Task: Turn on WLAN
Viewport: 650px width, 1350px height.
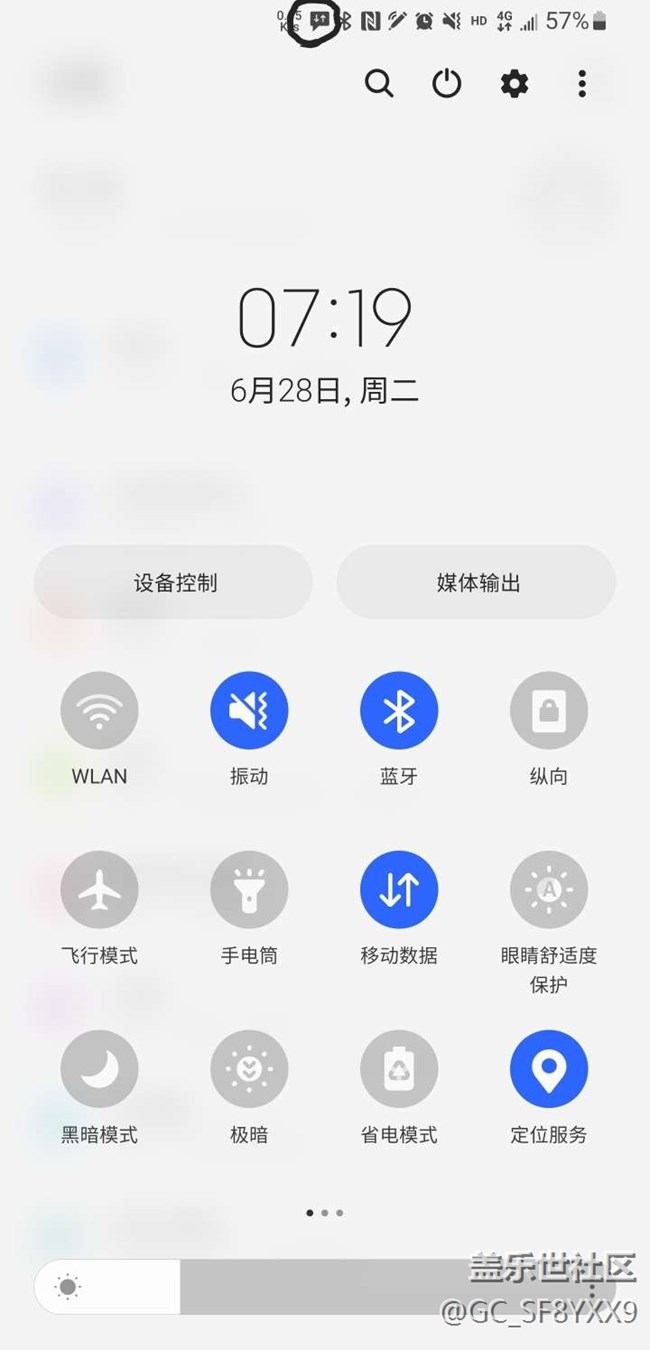Action: [x=99, y=711]
